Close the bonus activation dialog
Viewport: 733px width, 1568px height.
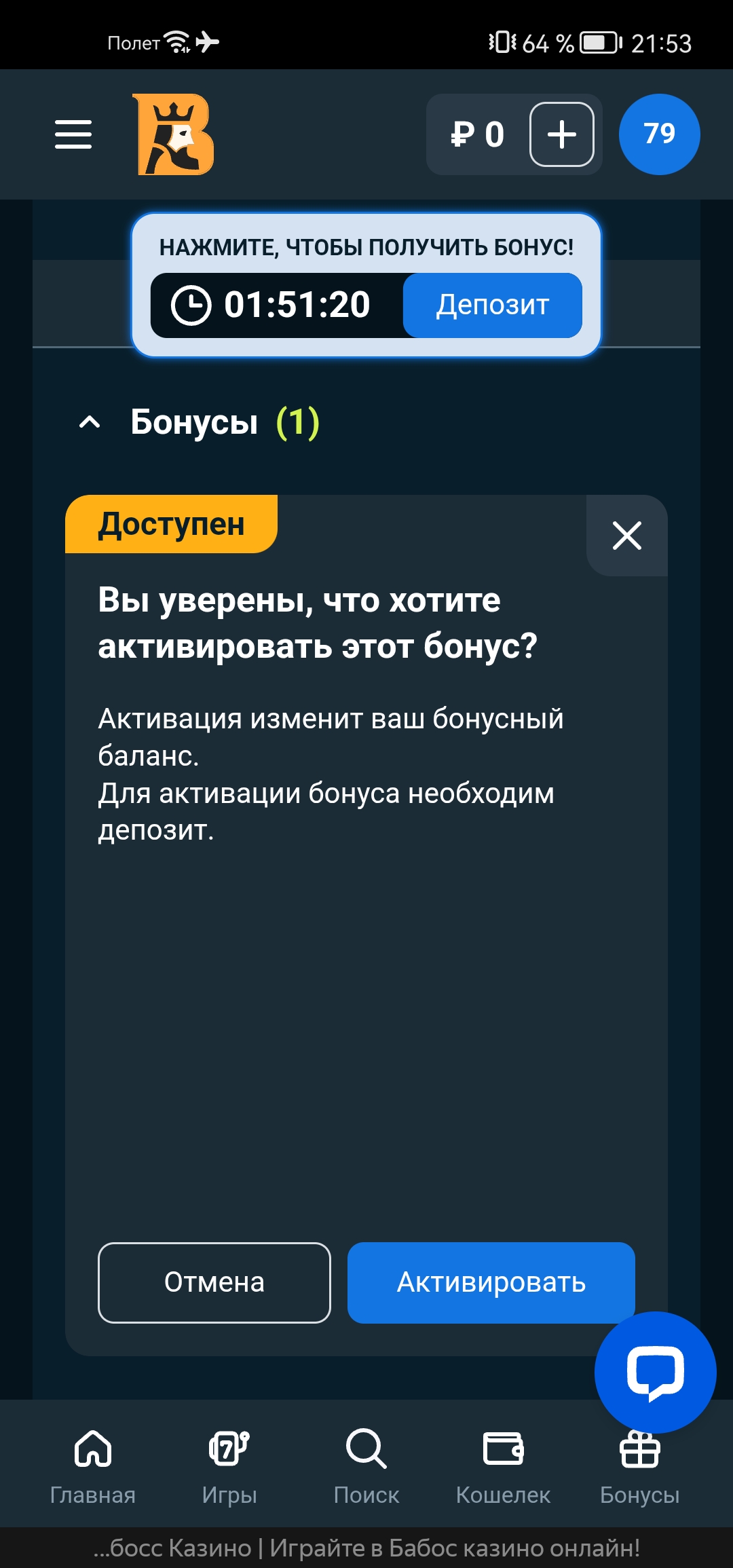click(x=626, y=536)
